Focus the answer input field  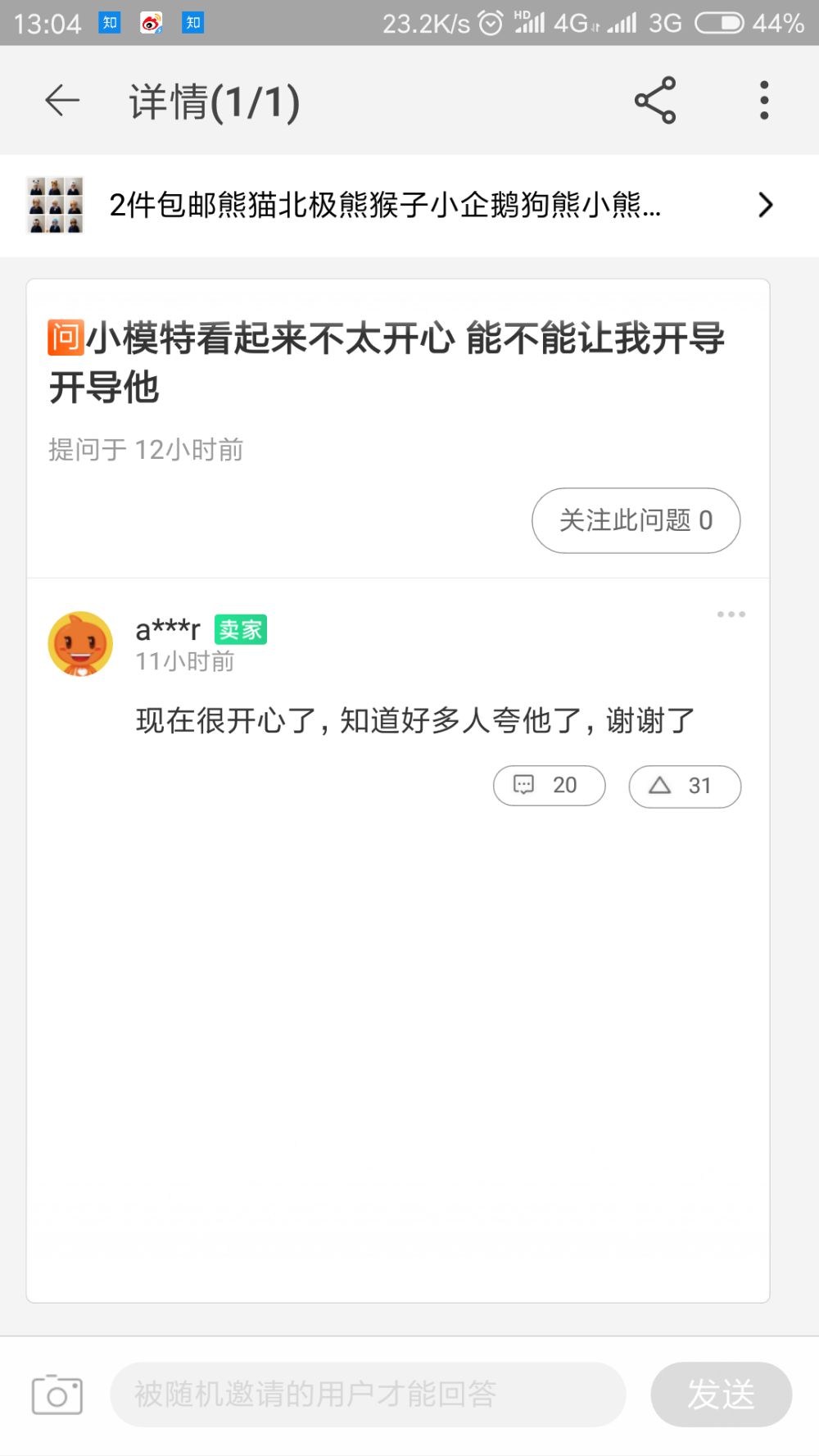367,1394
